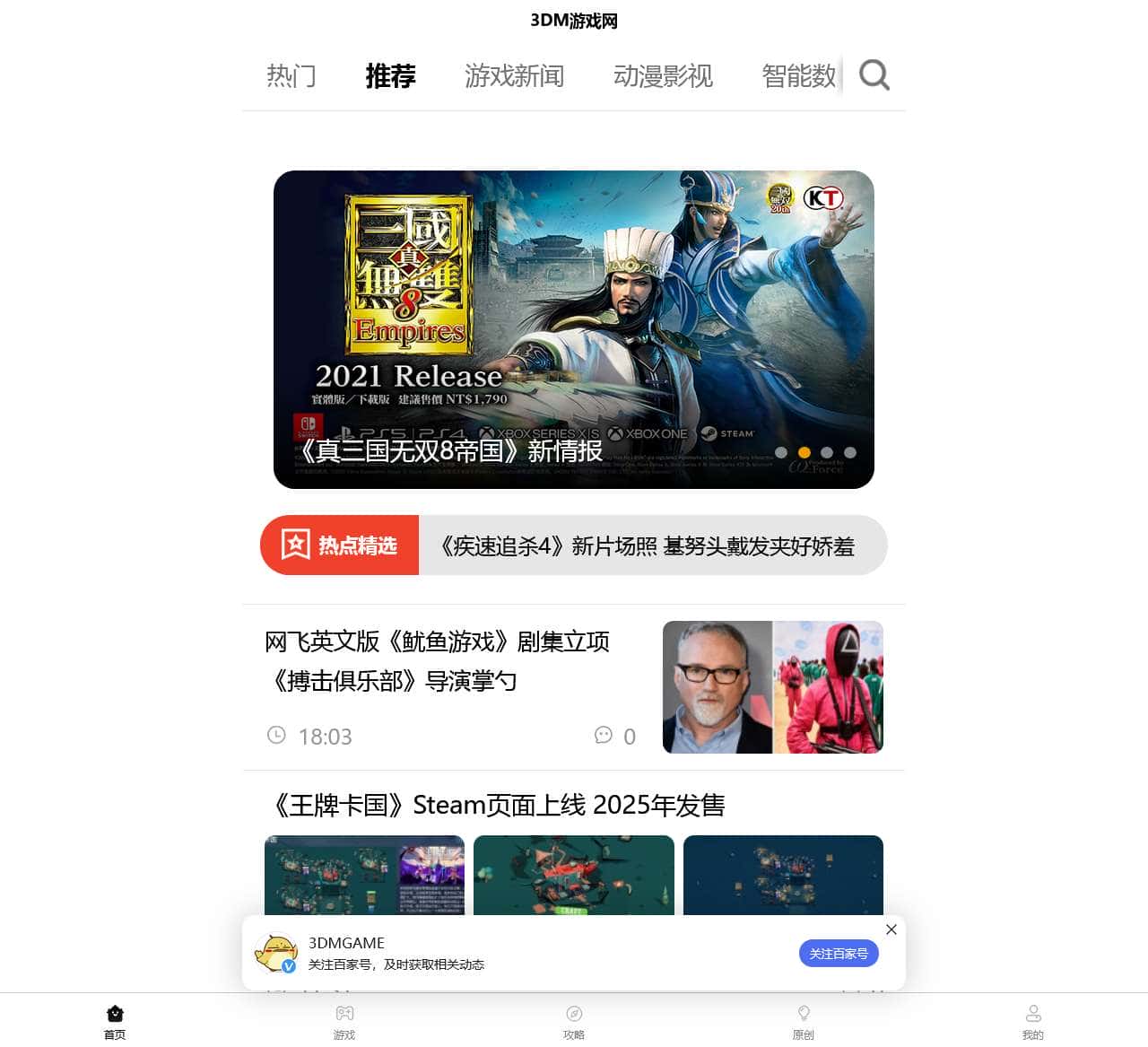The image size is (1148, 1047).
Task: Open the 攻略 bottom tab
Action: [x=574, y=1021]
